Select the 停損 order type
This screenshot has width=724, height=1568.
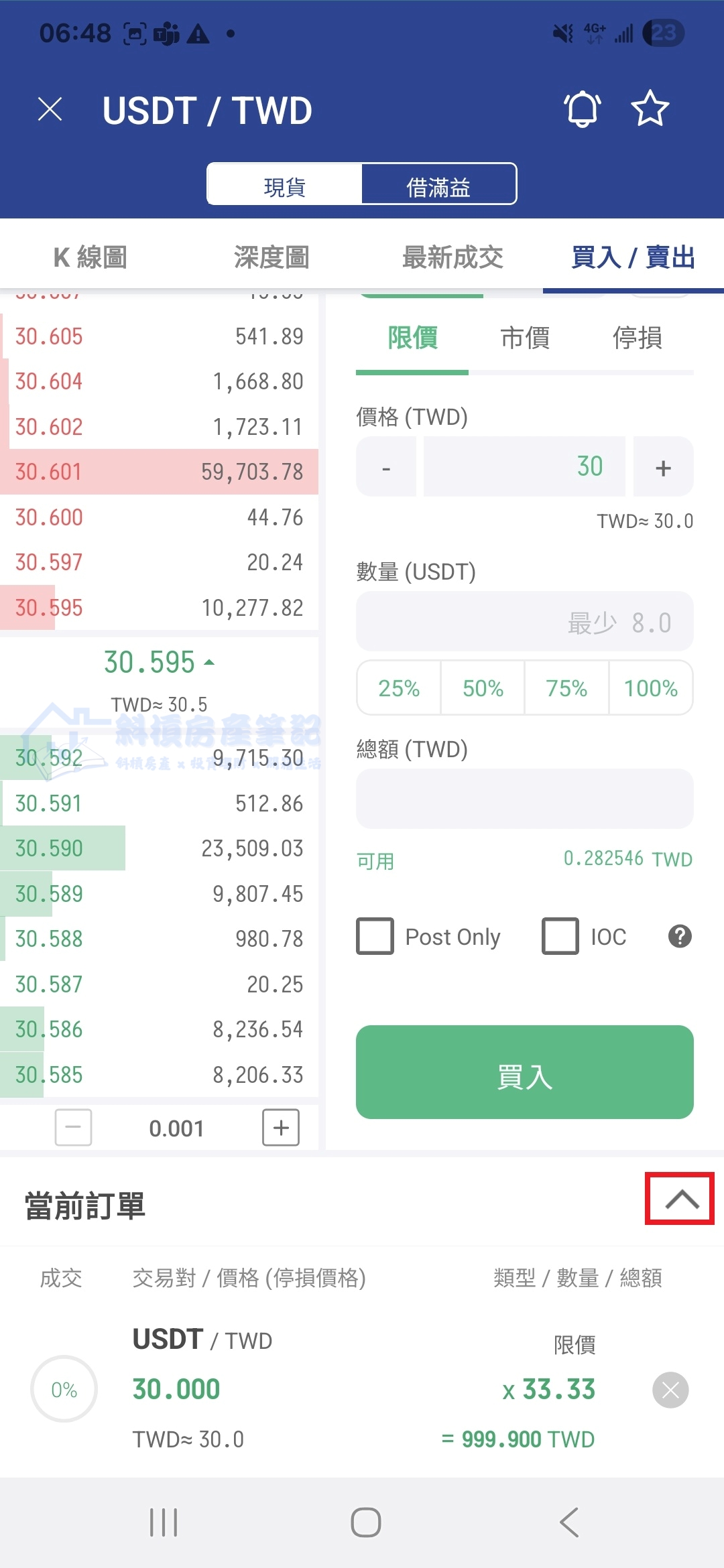637,338
